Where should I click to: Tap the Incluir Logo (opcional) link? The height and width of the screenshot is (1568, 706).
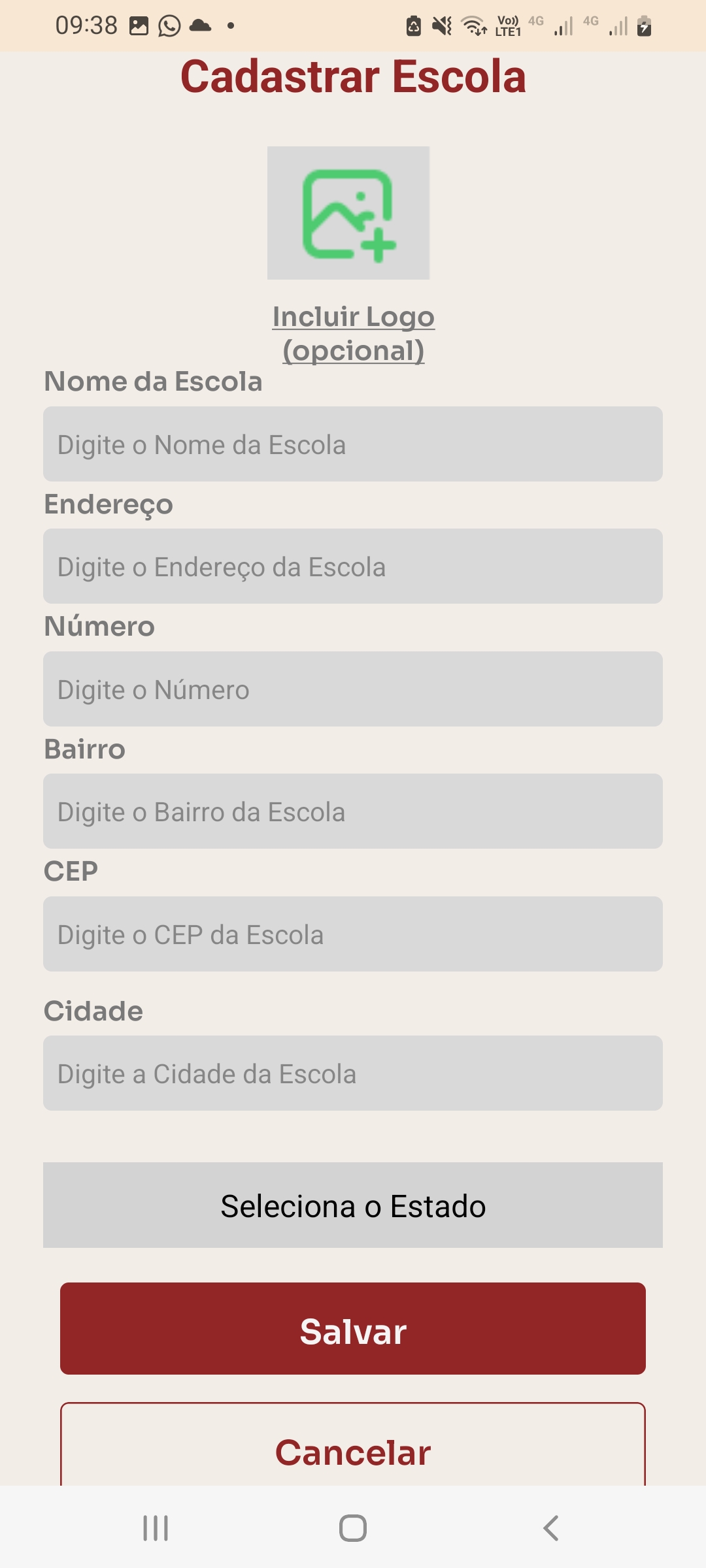coord(353,332)
